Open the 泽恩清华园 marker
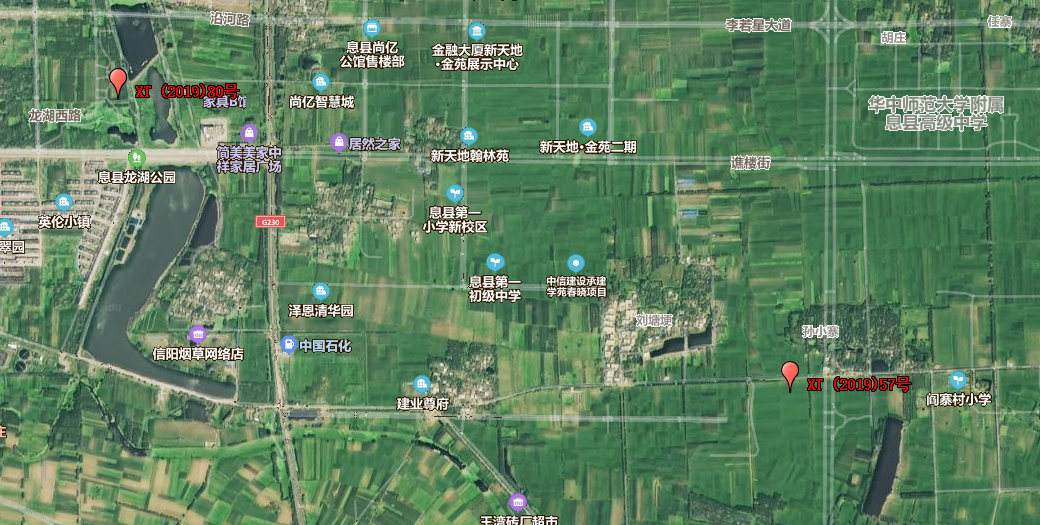Image resolution: width=1040 pixels, height=525 pixels. [321, 291]
